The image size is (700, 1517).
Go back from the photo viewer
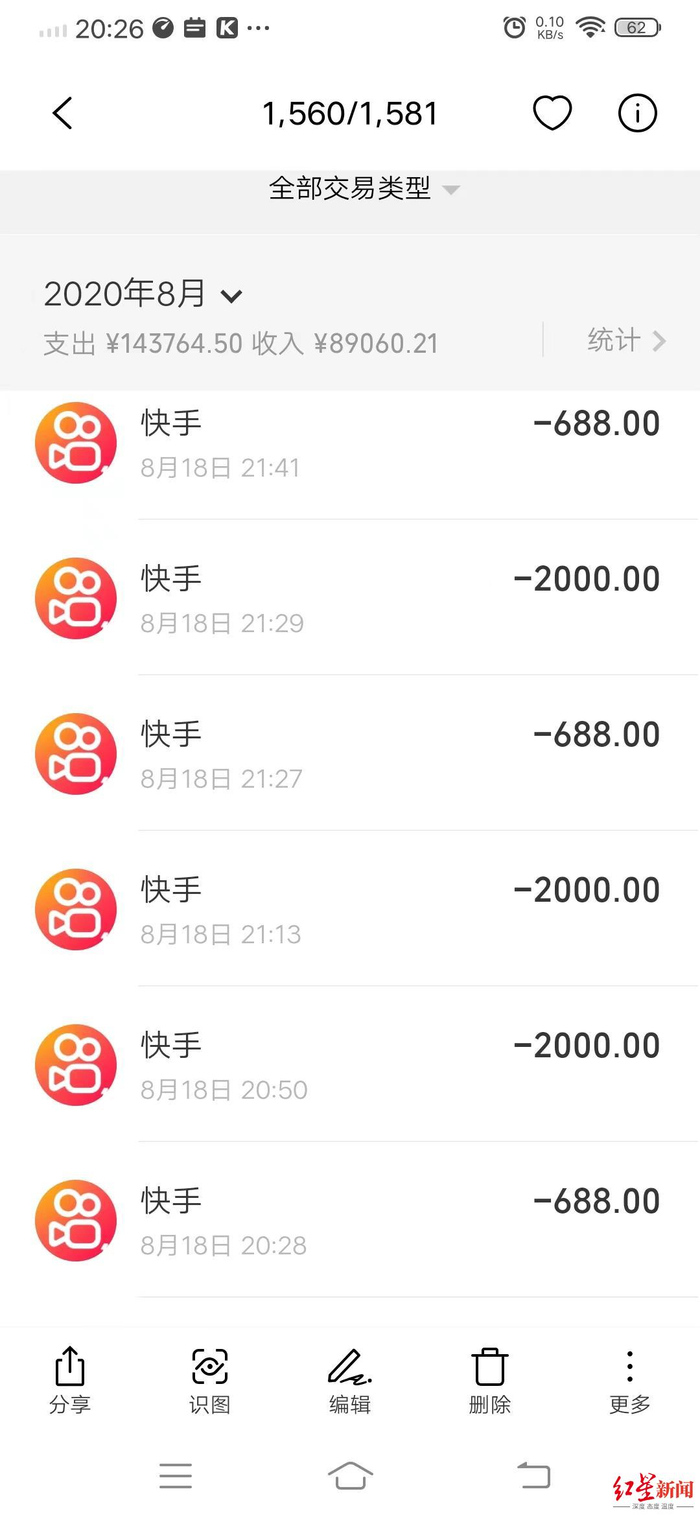click(62, 114)
